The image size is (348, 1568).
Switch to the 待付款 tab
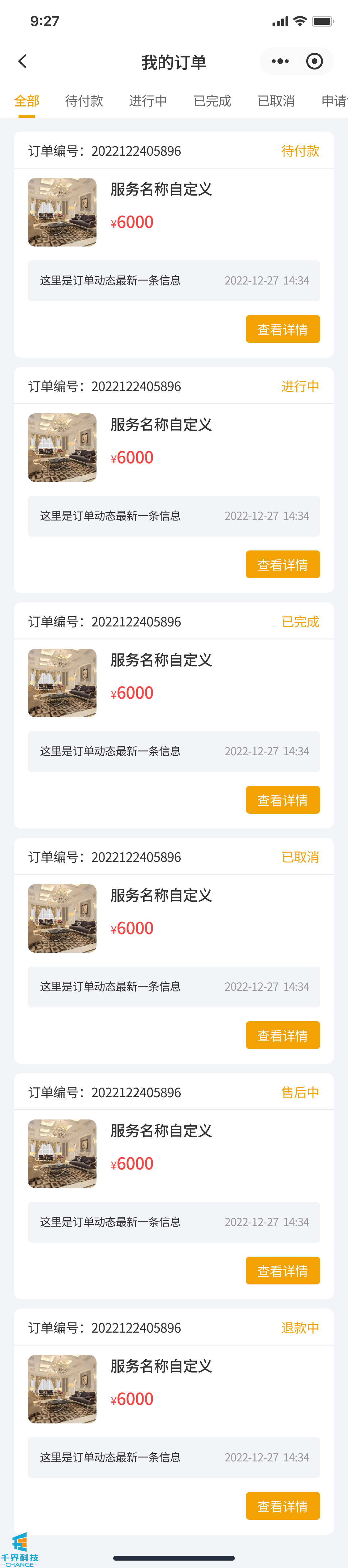(x=84, y=101)
